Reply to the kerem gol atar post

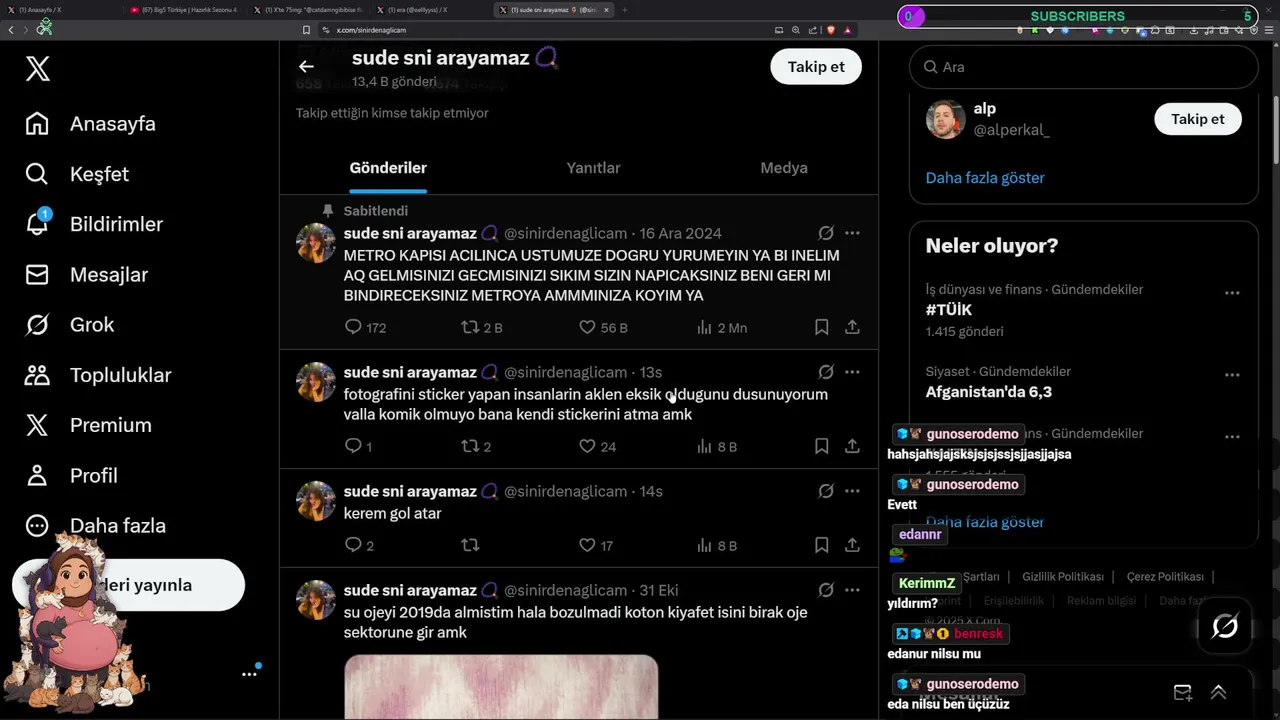pyautogui.click(x=353, y=545)
